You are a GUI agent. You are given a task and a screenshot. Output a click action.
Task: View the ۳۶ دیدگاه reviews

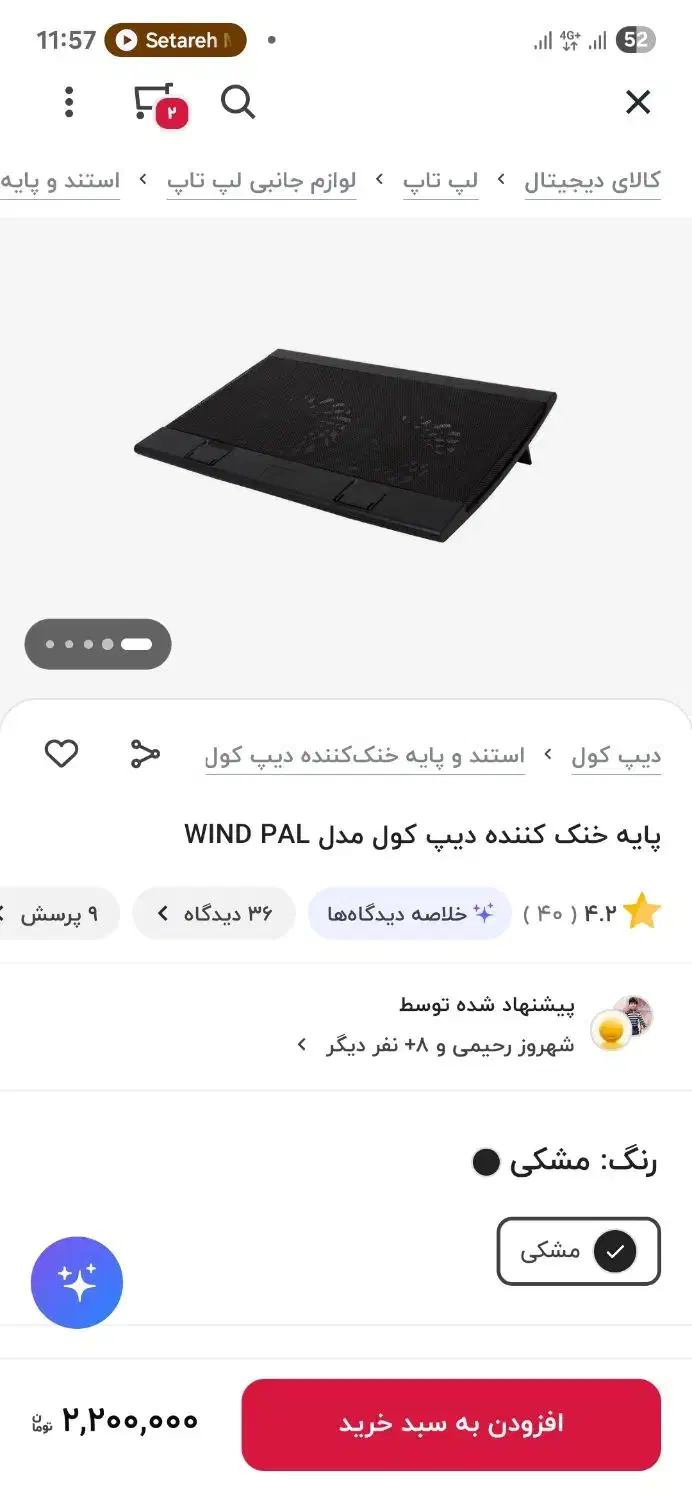pyautogui.click(x=214, y=913)
